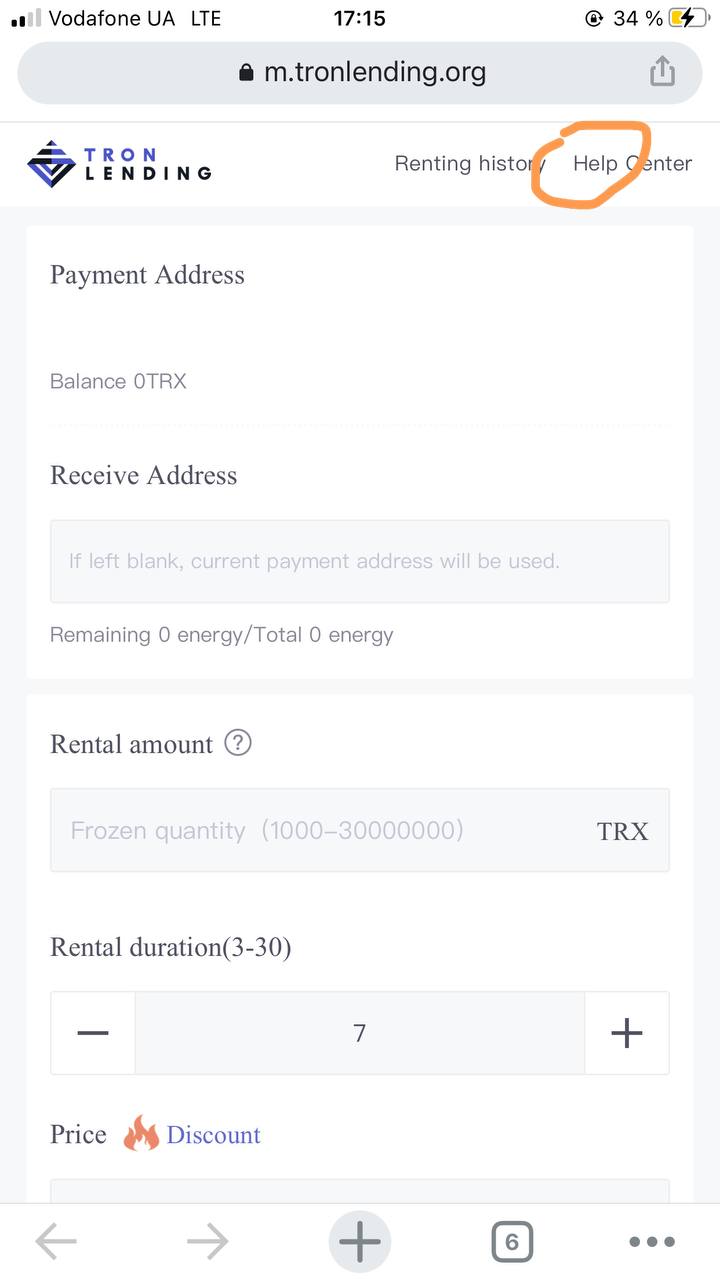This screenshot has height=1280, width=720.
Task: Decrease rental duration with the minus button
Action: click(93, 1033)
